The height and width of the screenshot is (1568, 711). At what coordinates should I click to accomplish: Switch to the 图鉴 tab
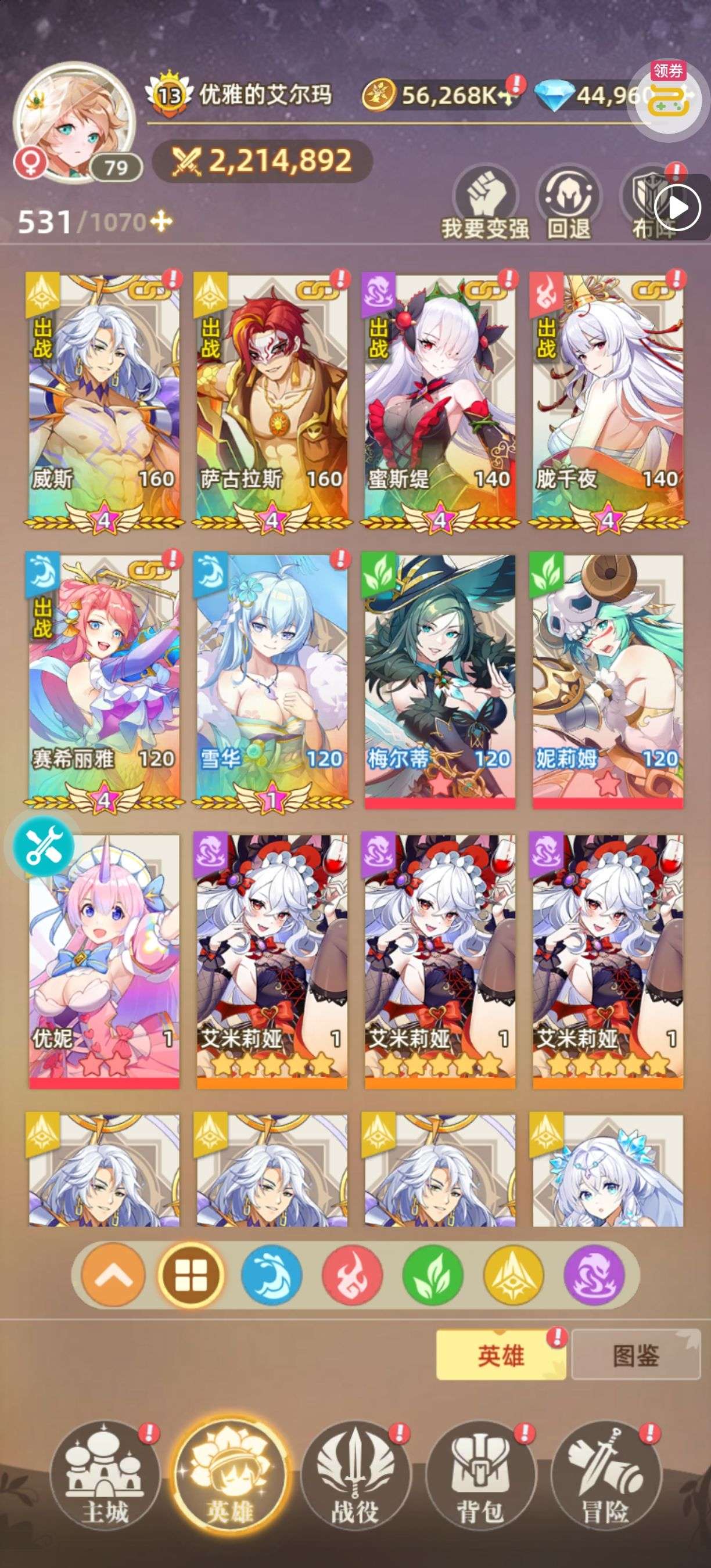pyautogui.click(x=636, y=1355)
